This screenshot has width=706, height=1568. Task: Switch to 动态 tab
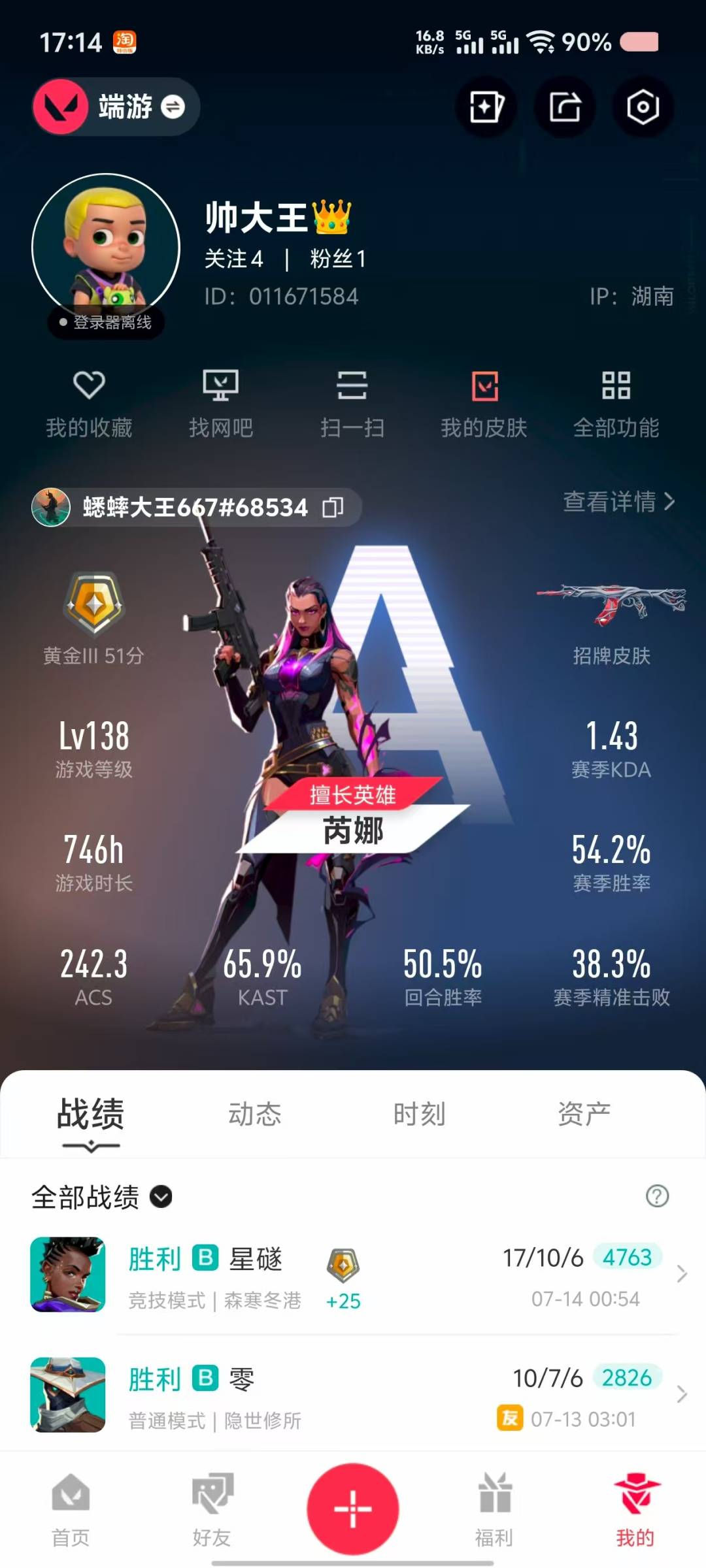coord(255,1114)
